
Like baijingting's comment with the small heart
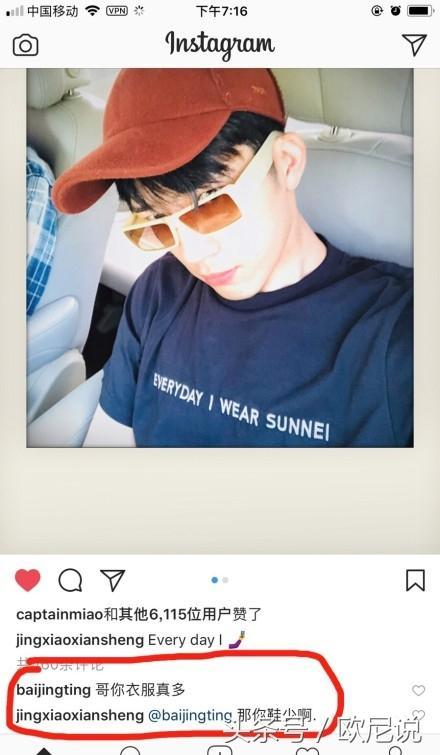pyautogui.click(x=418, y=690)
